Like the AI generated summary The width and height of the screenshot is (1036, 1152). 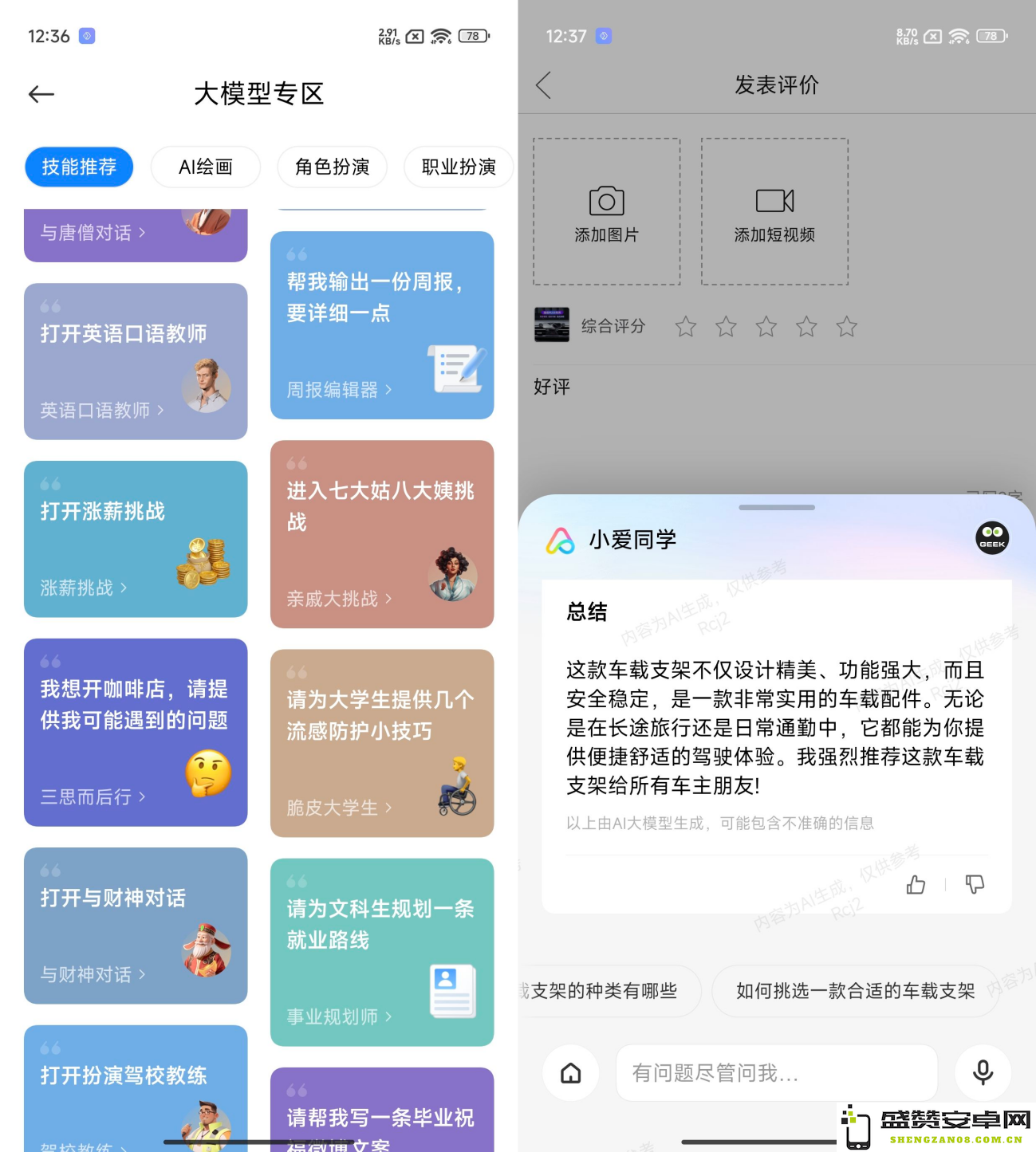coord(916,884)
